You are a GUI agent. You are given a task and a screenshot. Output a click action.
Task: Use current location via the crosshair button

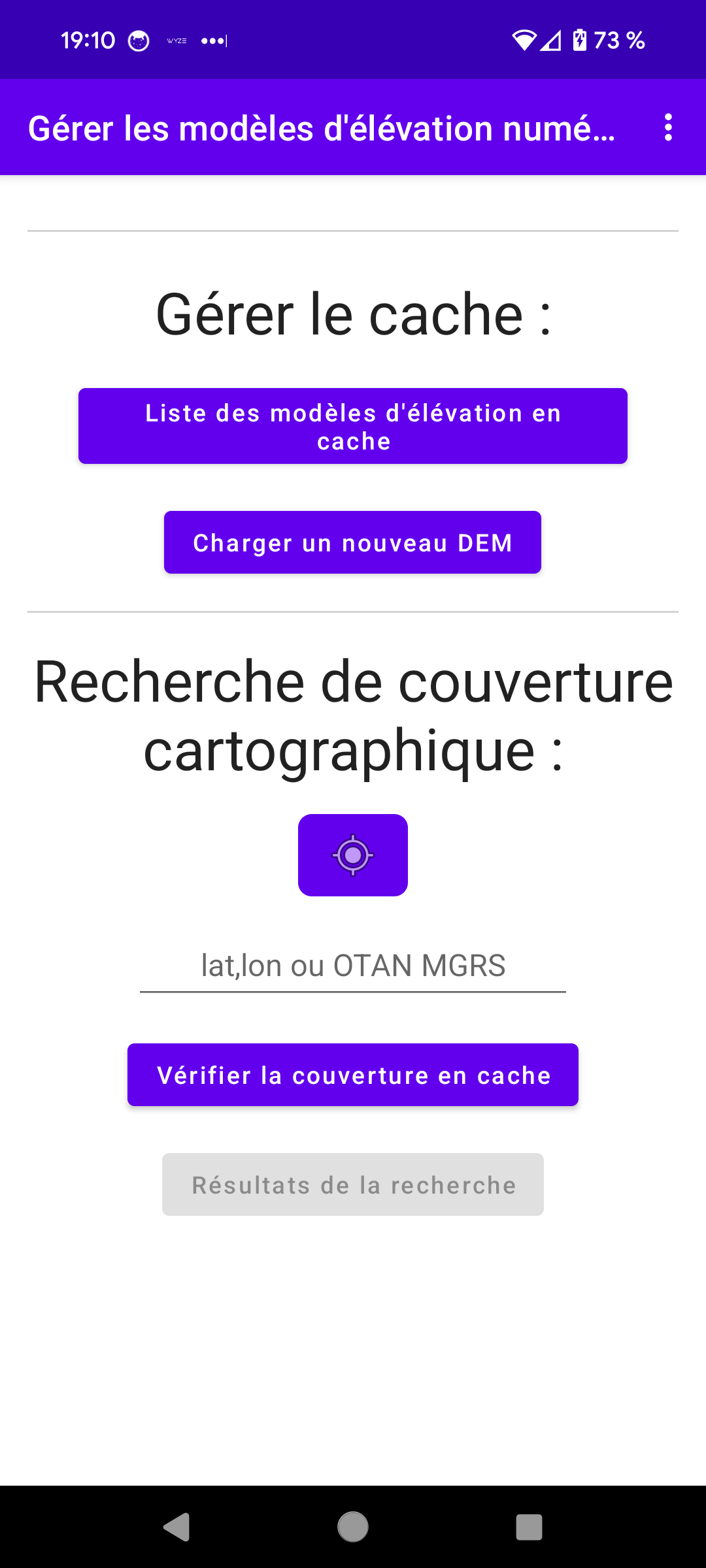point(353,855)
